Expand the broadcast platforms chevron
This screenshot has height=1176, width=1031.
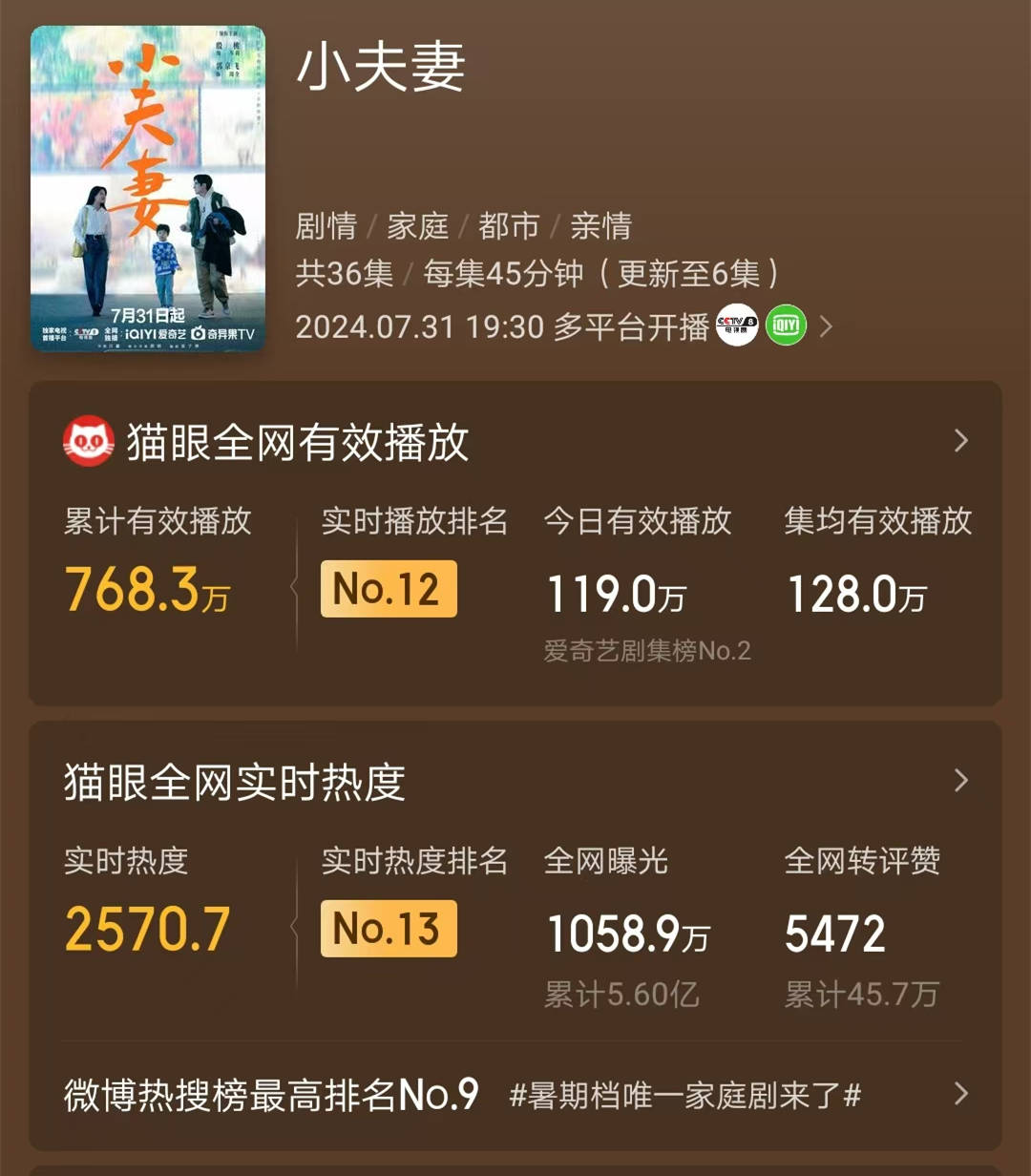click(827, 327)
